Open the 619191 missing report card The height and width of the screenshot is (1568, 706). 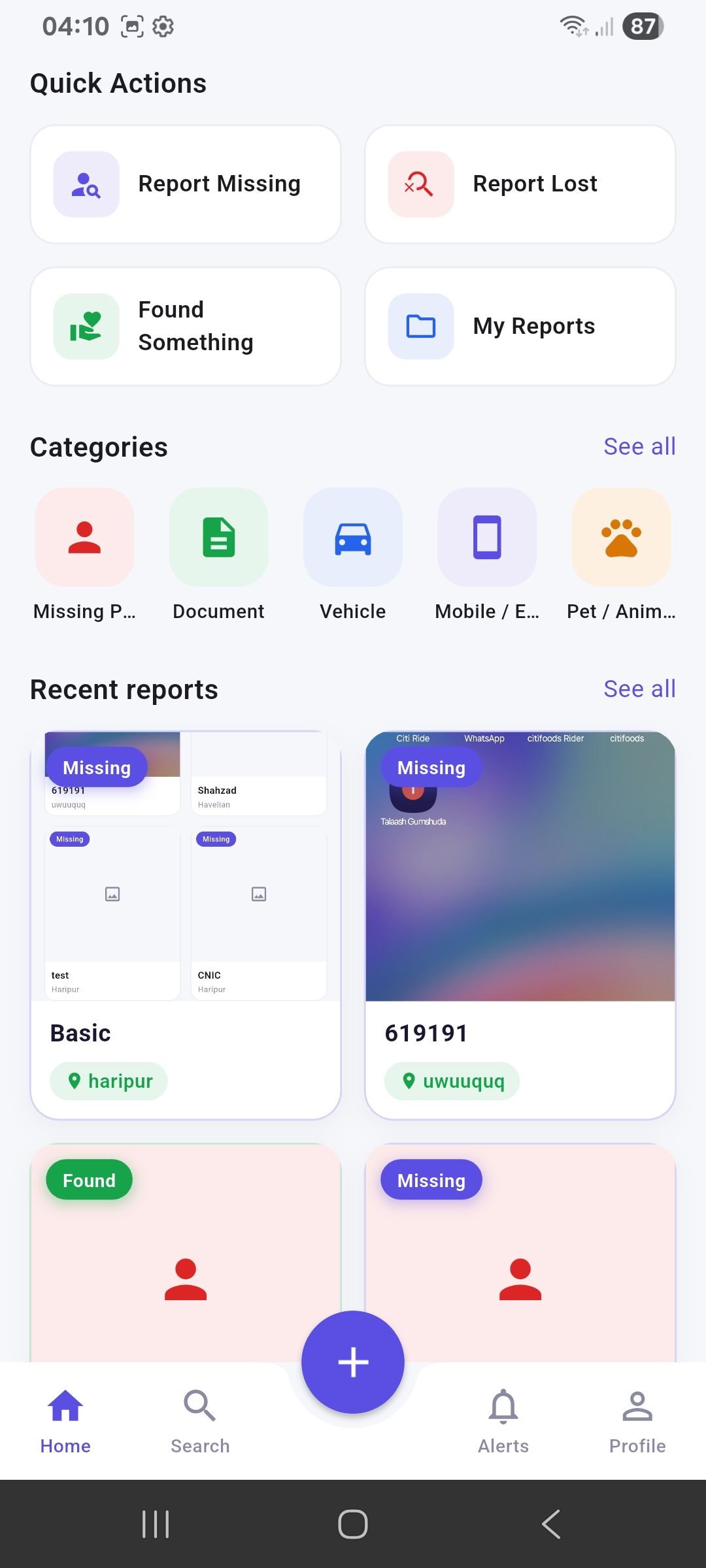520,925
